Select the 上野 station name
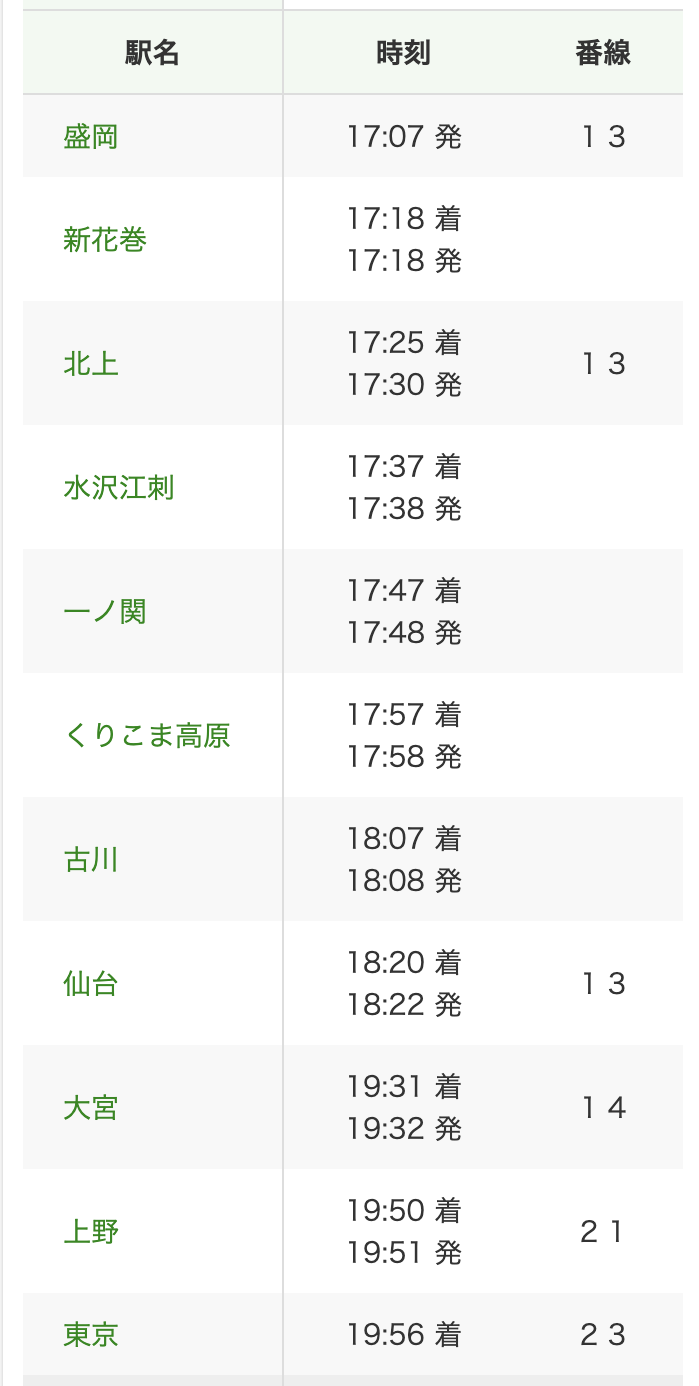The image size is (699, 1386). coord(91,1232)
